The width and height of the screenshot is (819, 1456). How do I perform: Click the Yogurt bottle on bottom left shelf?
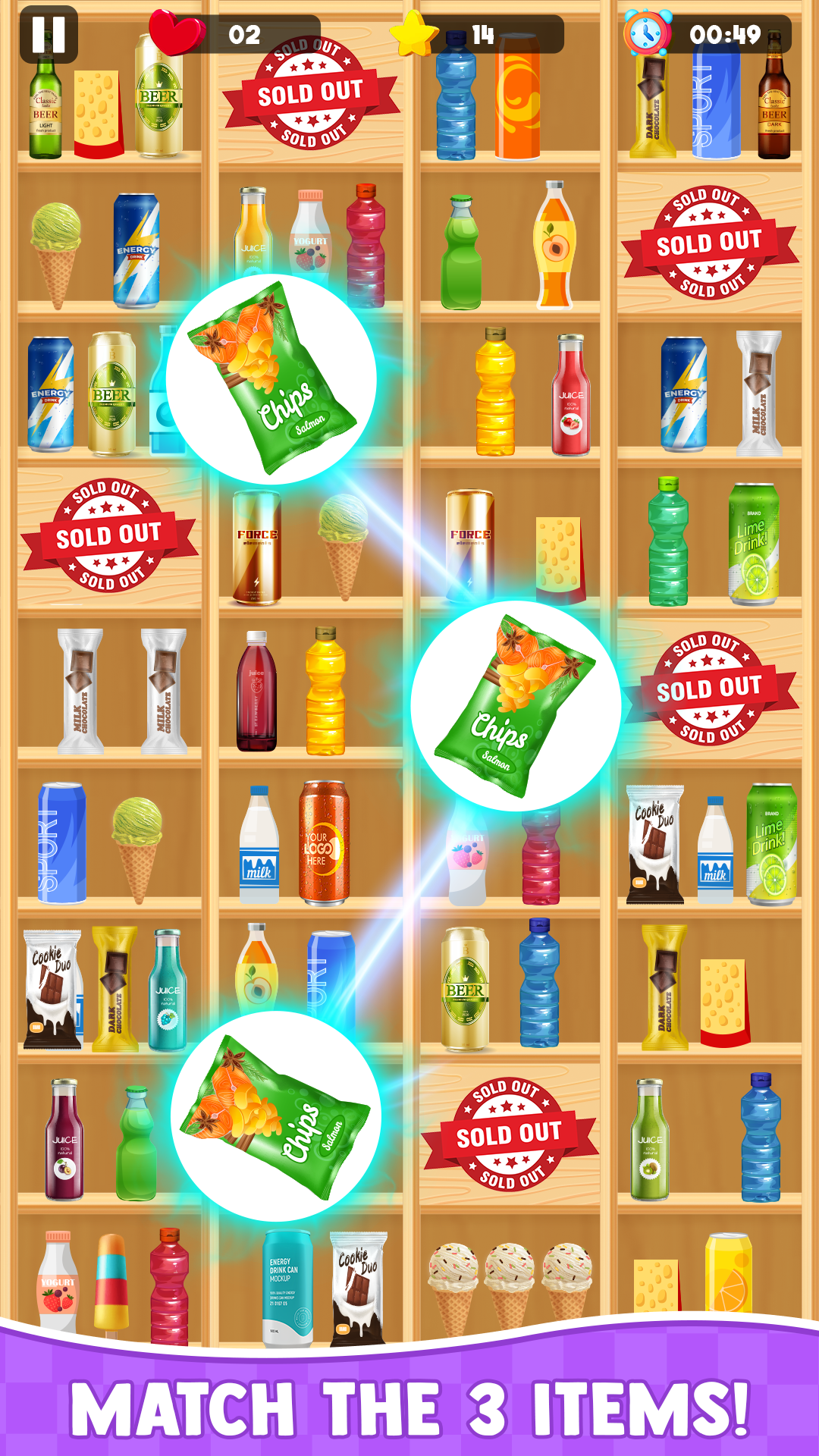coord(57,1282)
